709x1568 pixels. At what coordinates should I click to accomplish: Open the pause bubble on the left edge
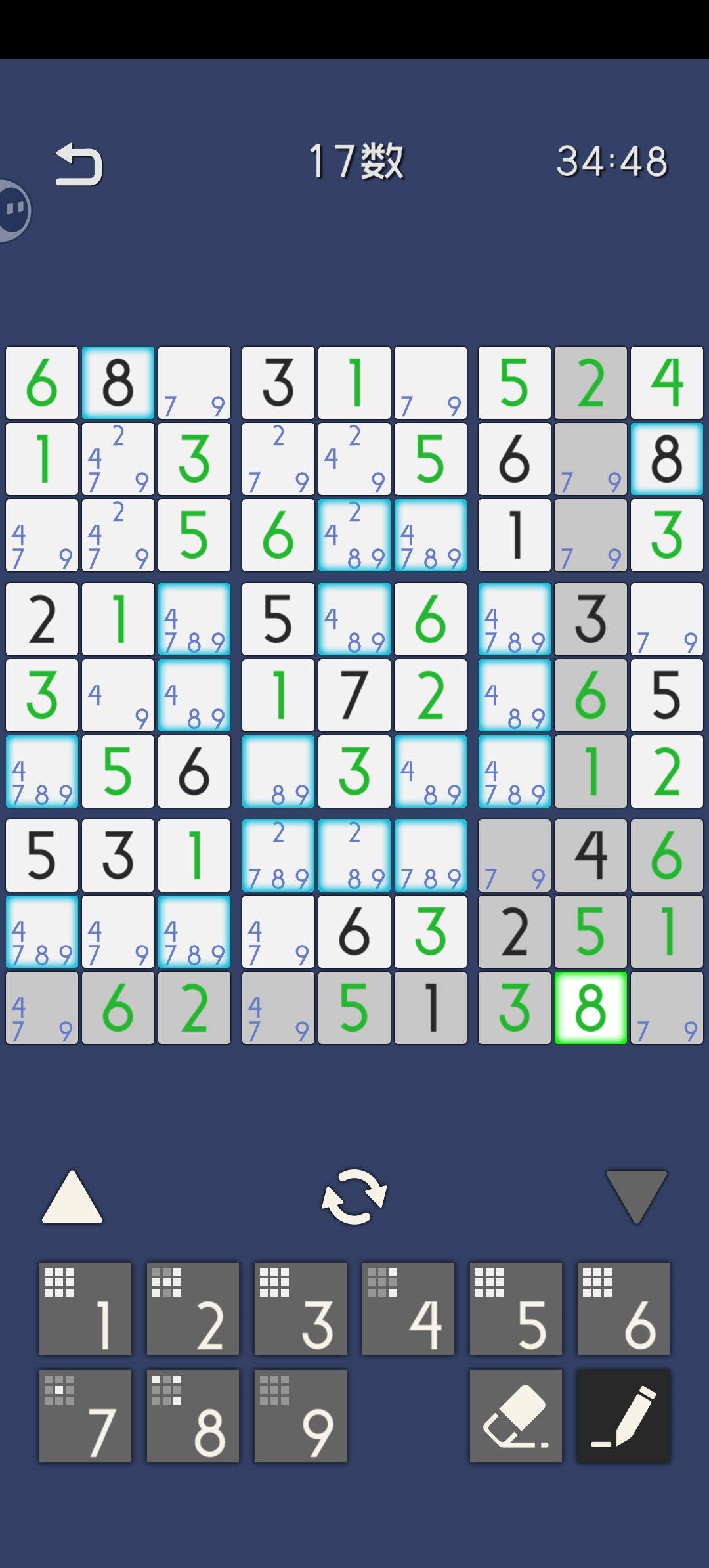12,210
